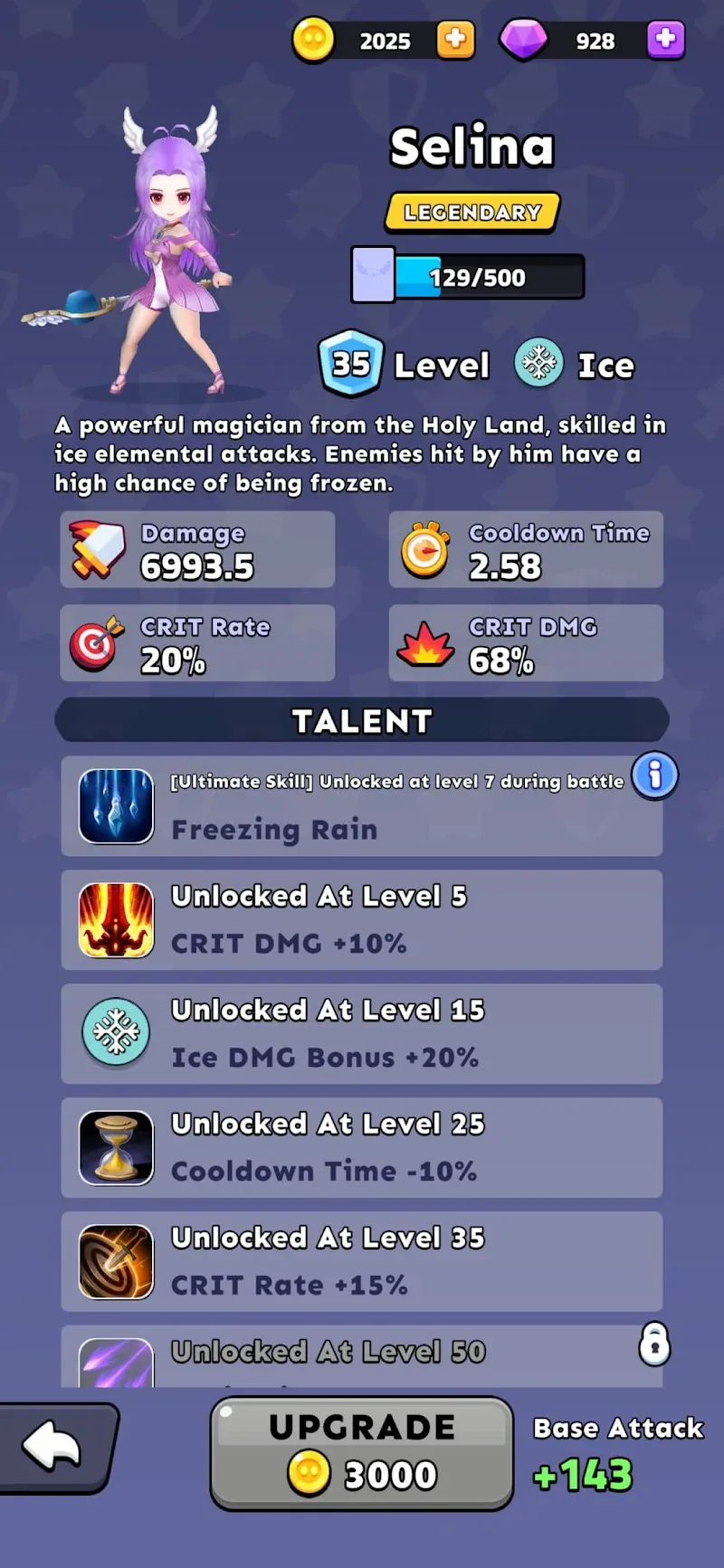
Task: Upgrade Selina for 3000 coins
Action: pos(362,1453)
